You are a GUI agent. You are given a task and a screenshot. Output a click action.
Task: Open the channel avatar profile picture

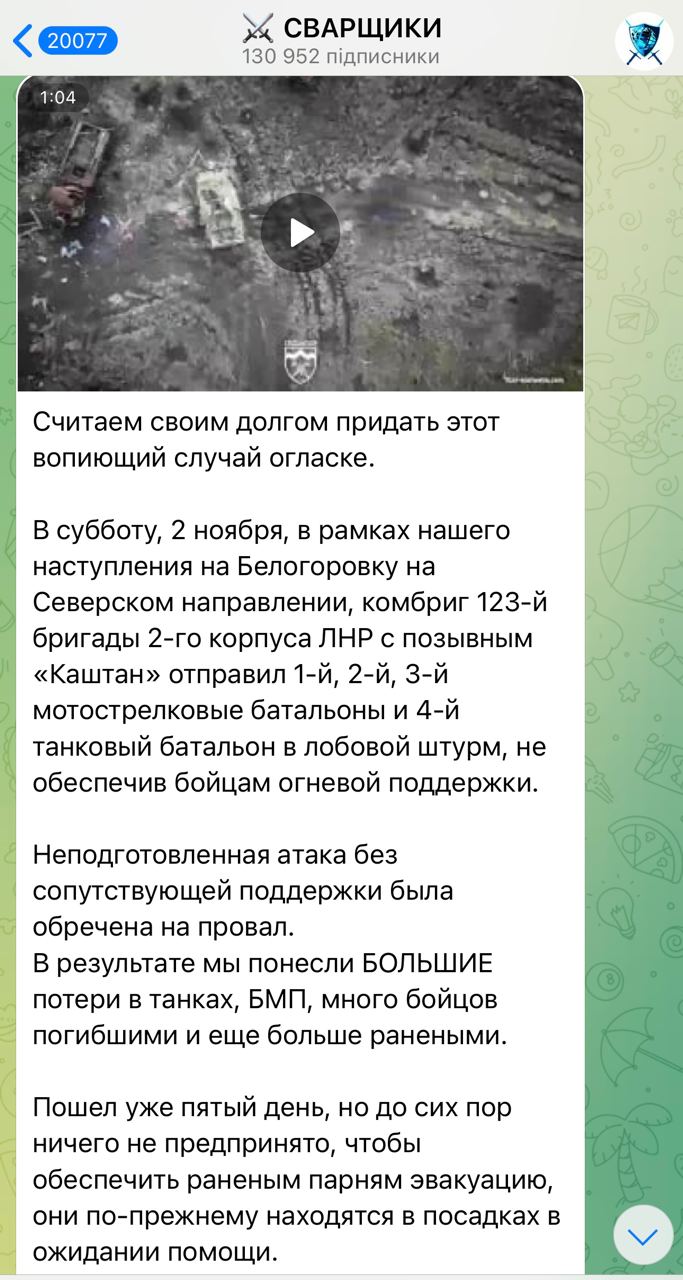click(642, 41)
